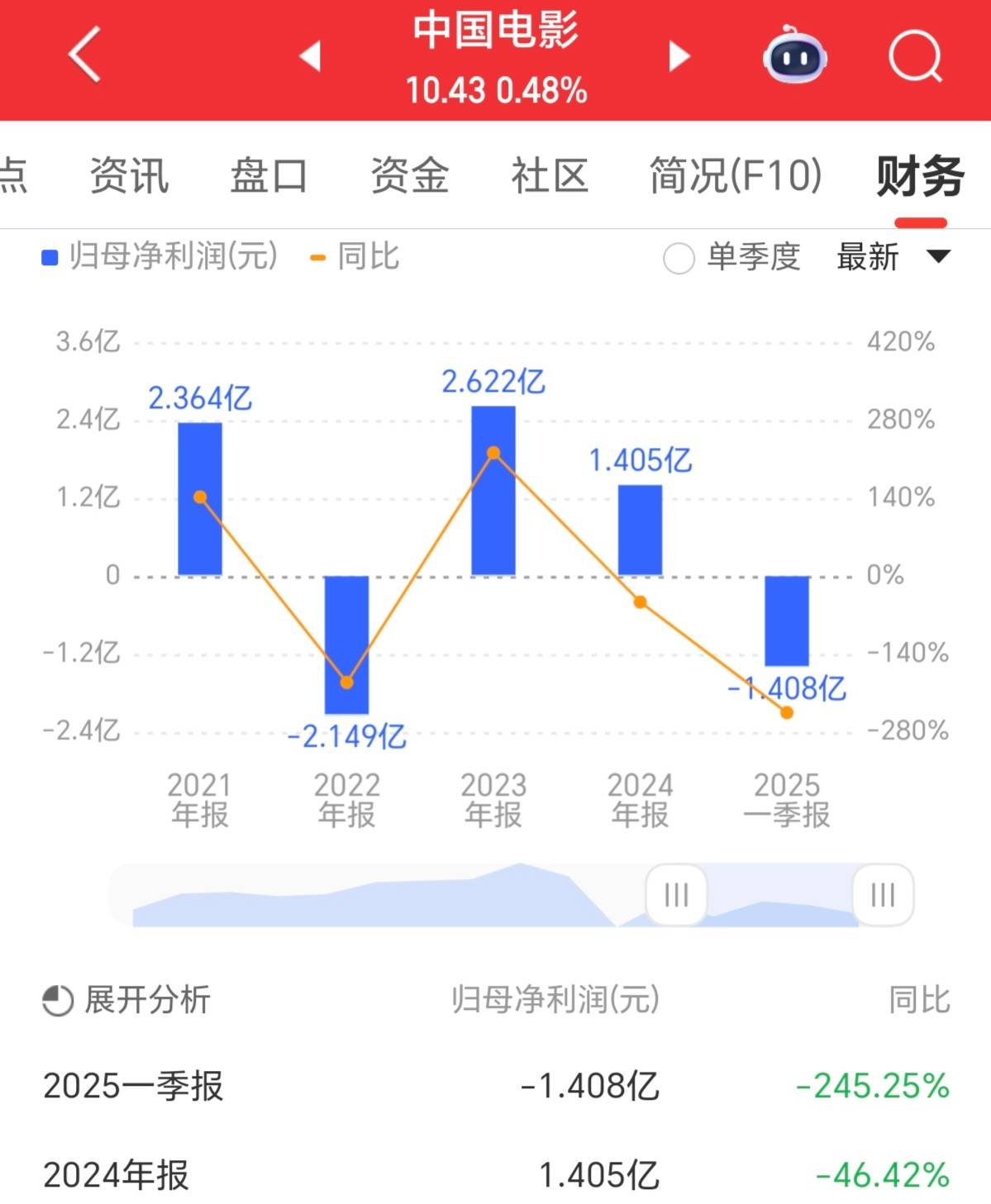
Task: Tap 展开分析 to expand analysis
Action: (x=127, y=1000)
